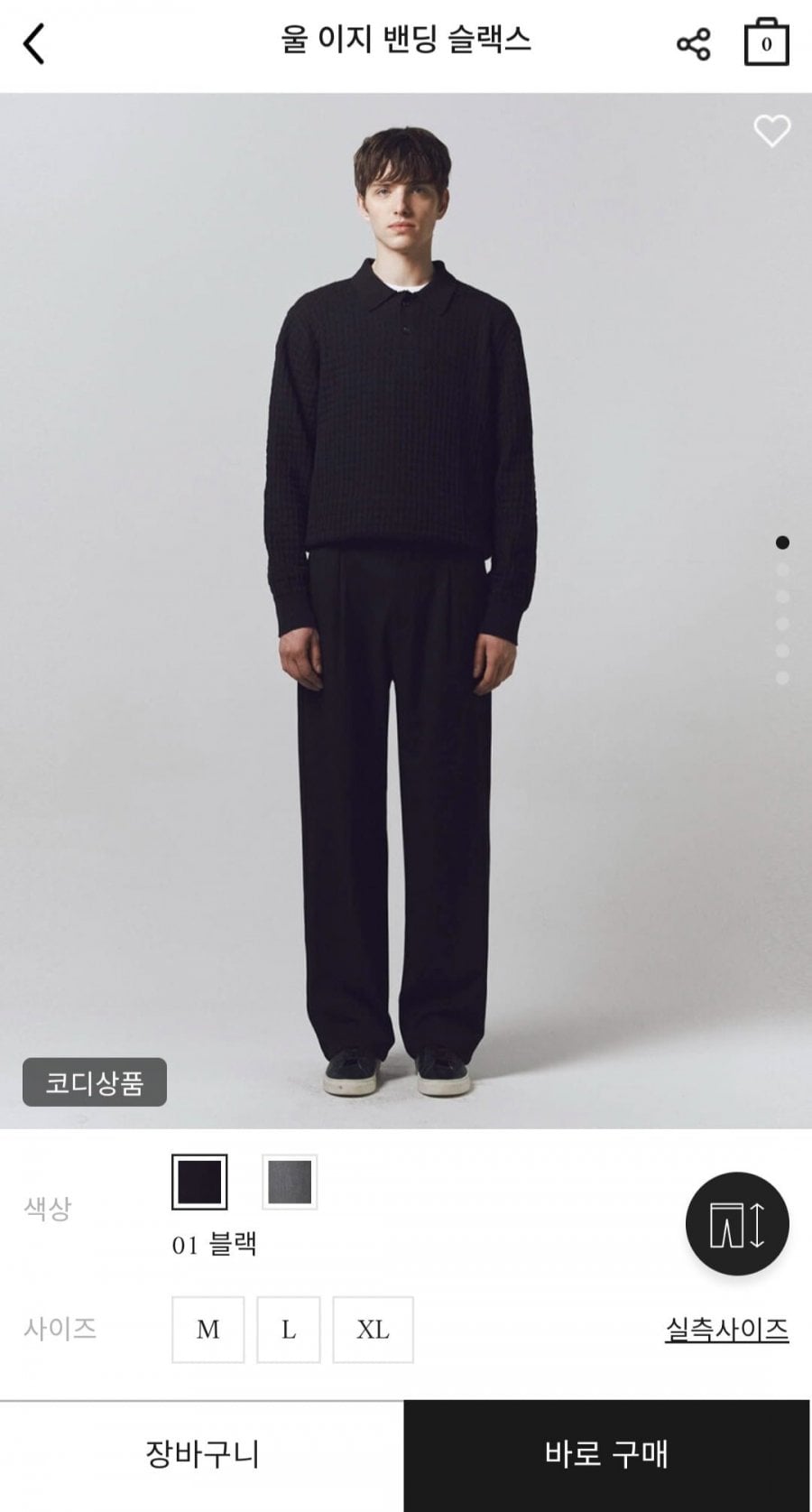Open the 코디상품 styled items

point(95,1081)
